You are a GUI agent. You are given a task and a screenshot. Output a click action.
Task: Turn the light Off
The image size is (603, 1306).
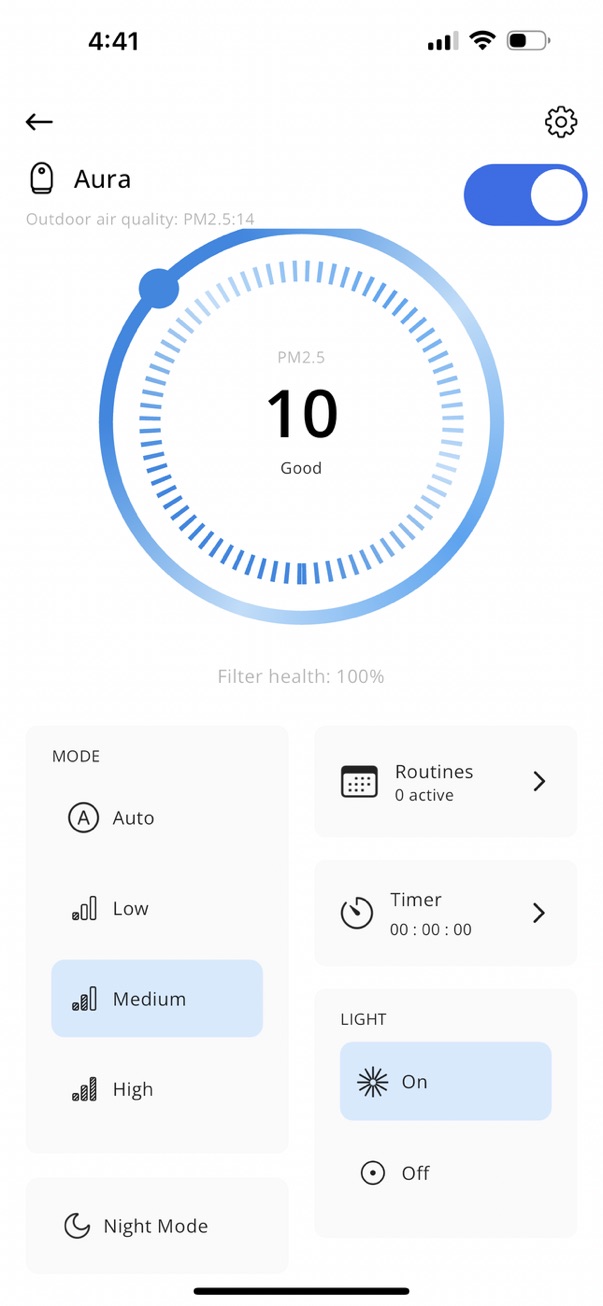[x=445, y=1173]
